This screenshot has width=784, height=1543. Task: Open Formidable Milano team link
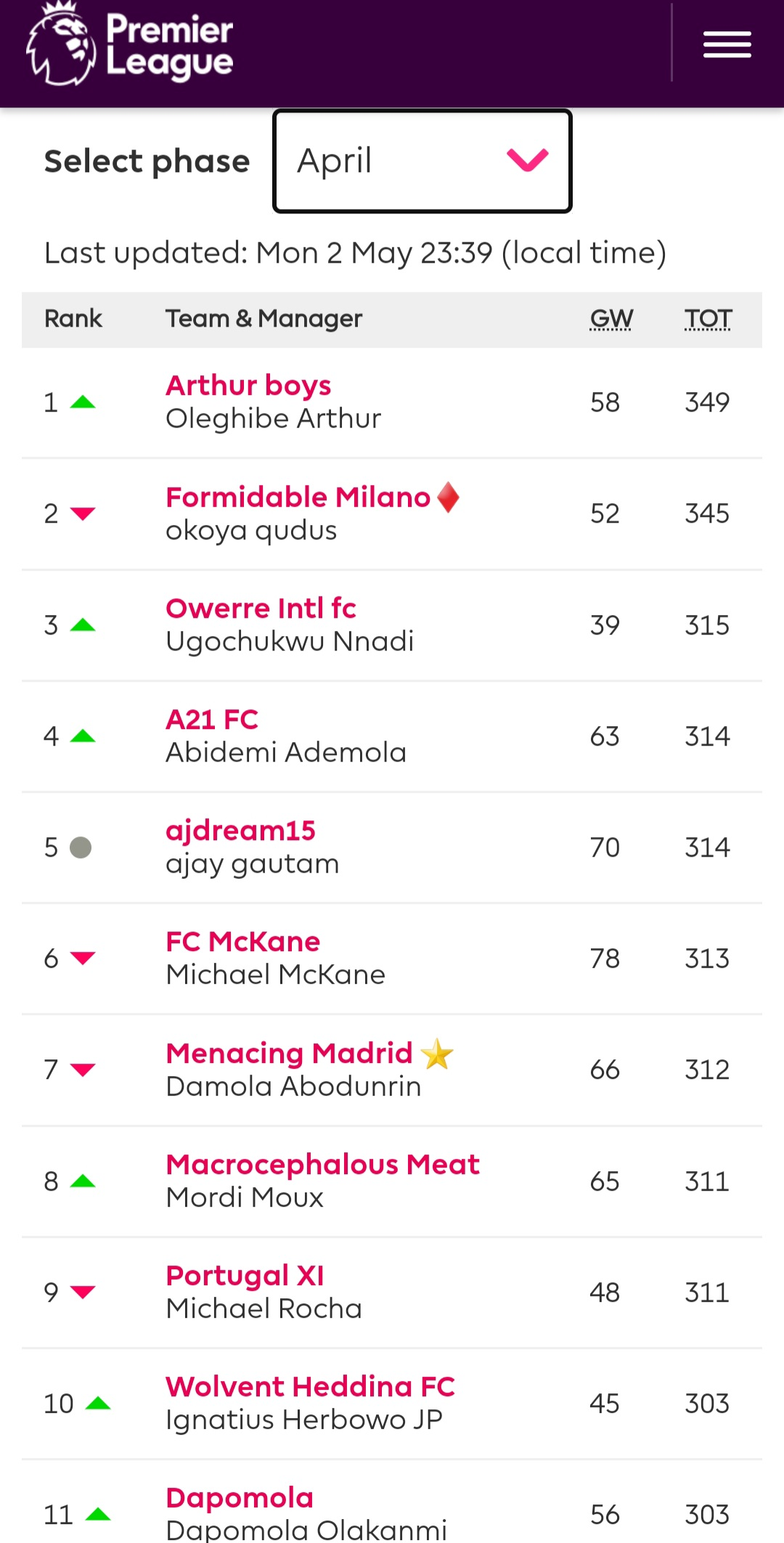298,497
